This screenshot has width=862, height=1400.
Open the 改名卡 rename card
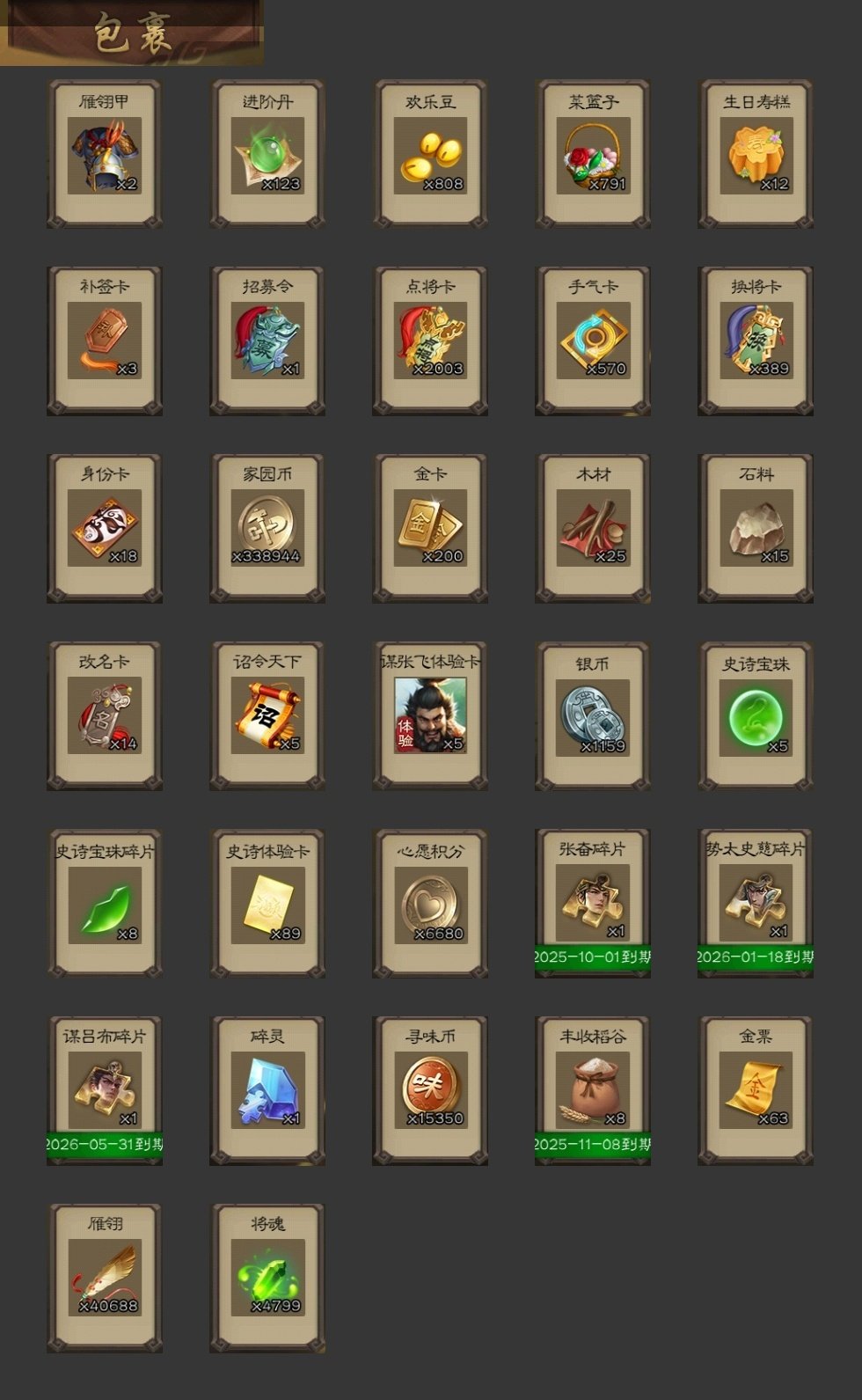(x=105, y=715)
